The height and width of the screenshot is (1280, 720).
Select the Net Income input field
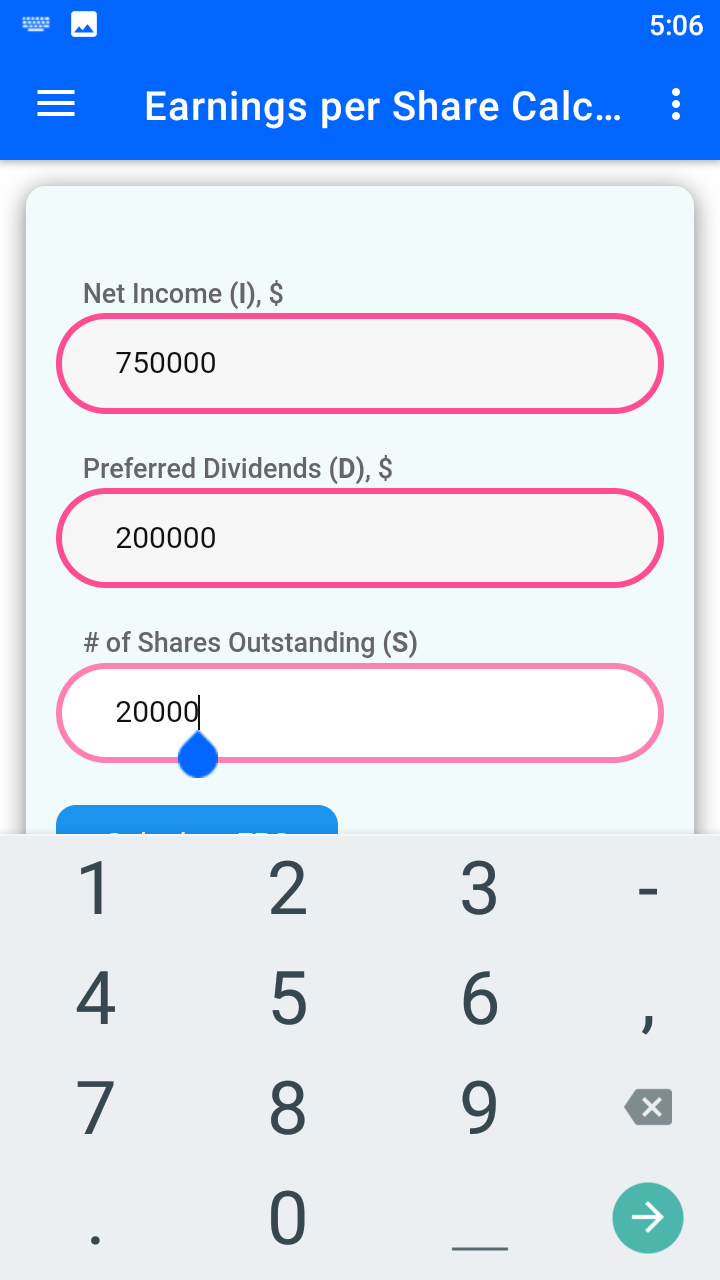(x=360, y=363)
